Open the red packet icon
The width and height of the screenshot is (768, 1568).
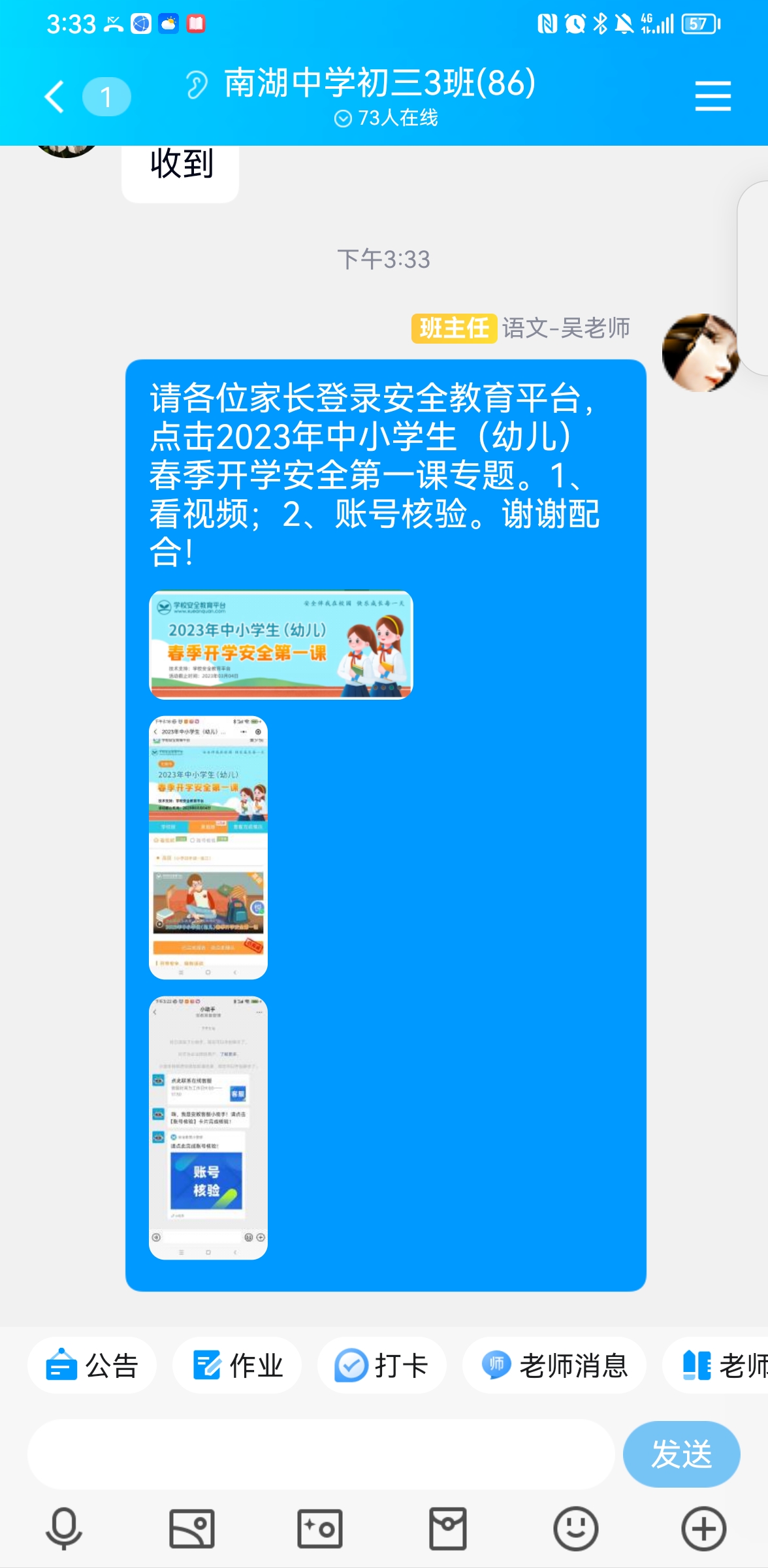point(448,1529)
